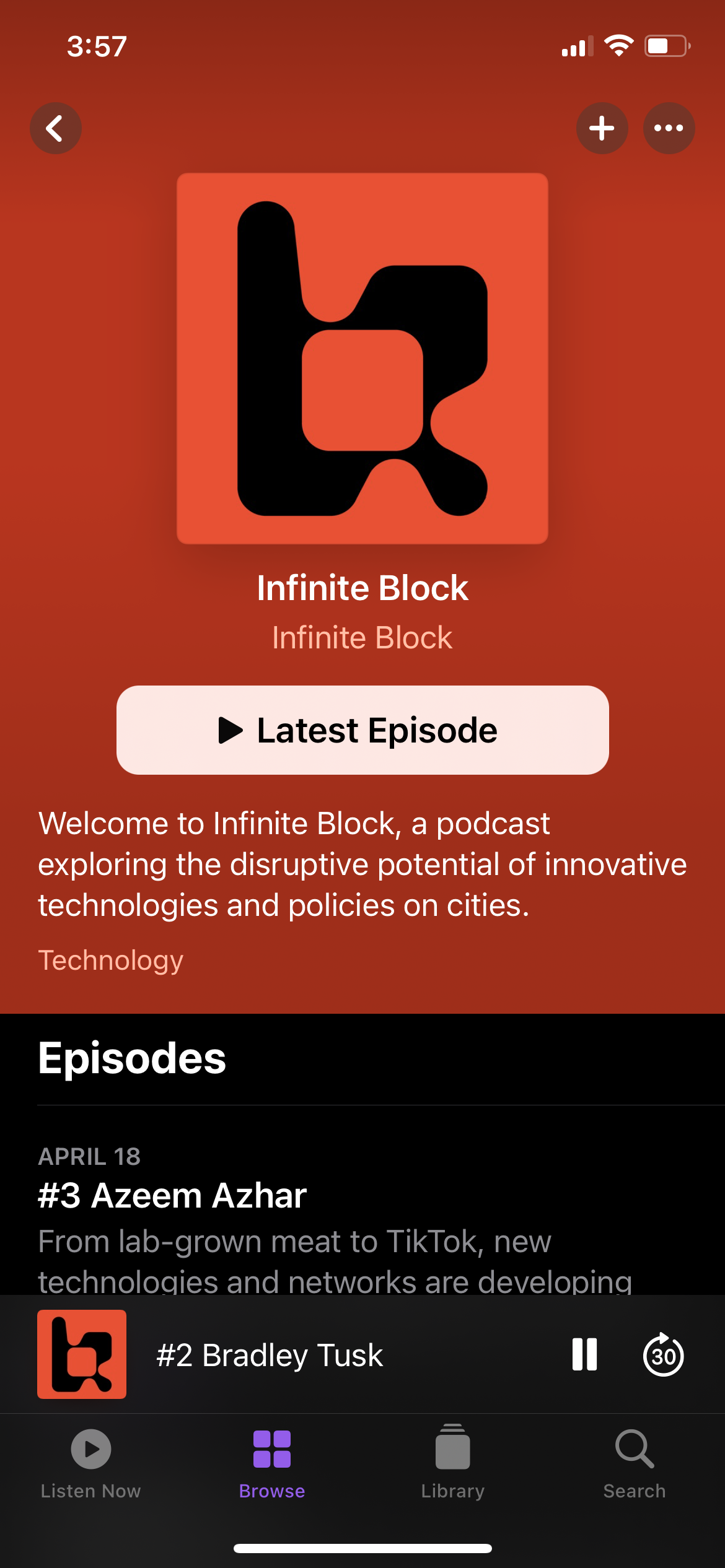Go back to the previous screen
This screenshot has height=1568, width=725.
[x=56, y=128]
